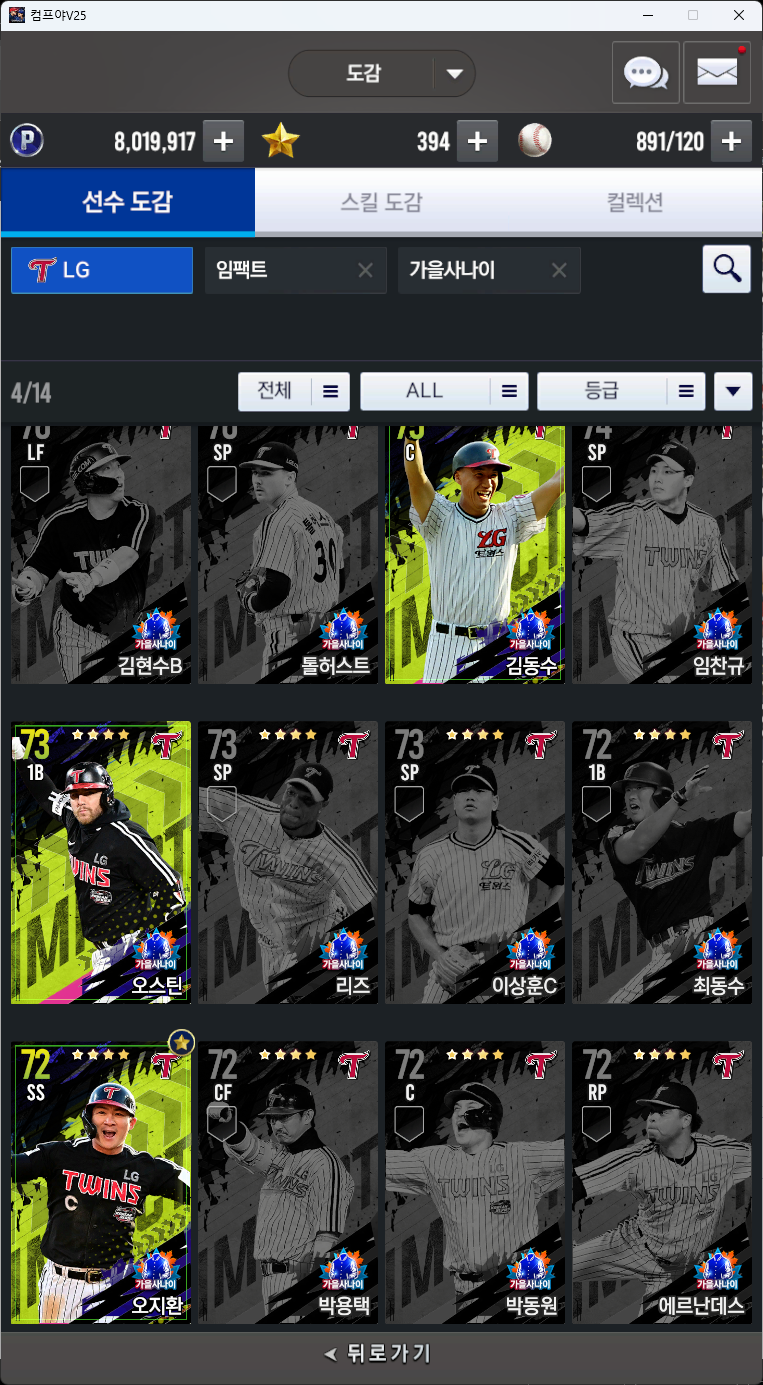Open the 오지환 player card
The width and height of the screenshot is (763, 1385).
click(x=101, y=1181)
